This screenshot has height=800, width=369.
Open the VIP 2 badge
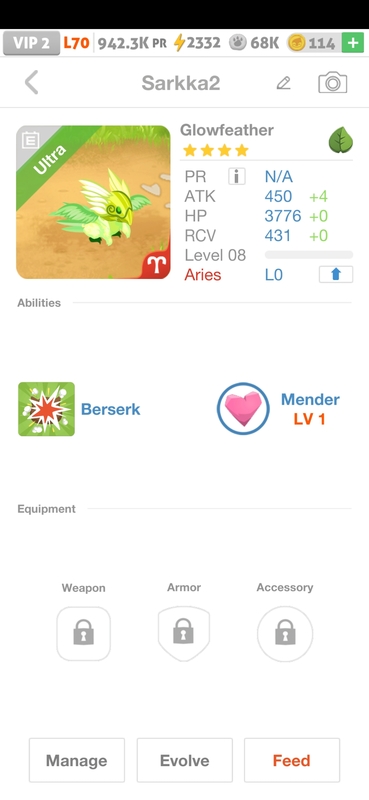tap(31, 43)
